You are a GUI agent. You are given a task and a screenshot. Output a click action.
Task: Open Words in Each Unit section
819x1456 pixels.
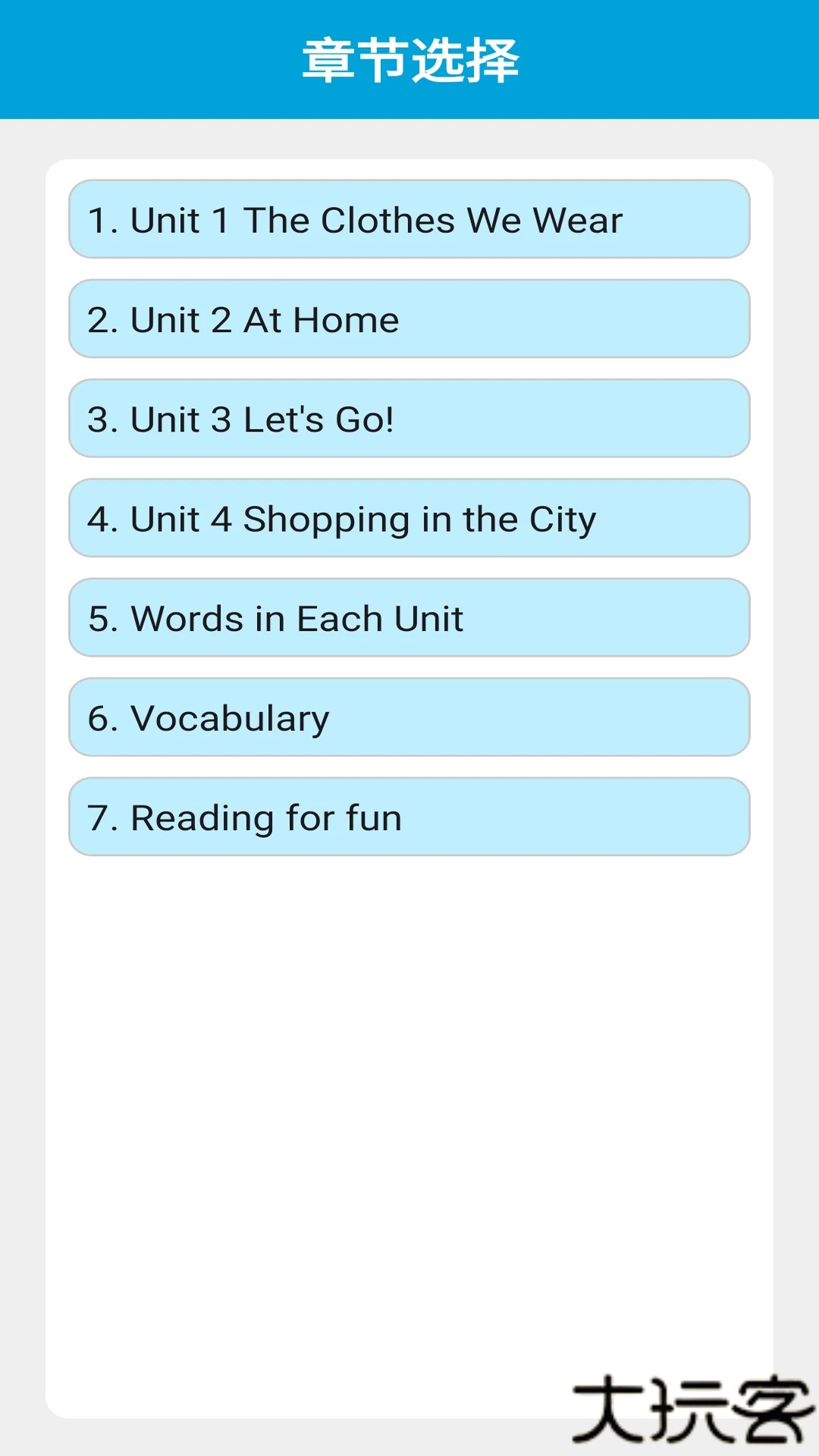coord(409,617)
